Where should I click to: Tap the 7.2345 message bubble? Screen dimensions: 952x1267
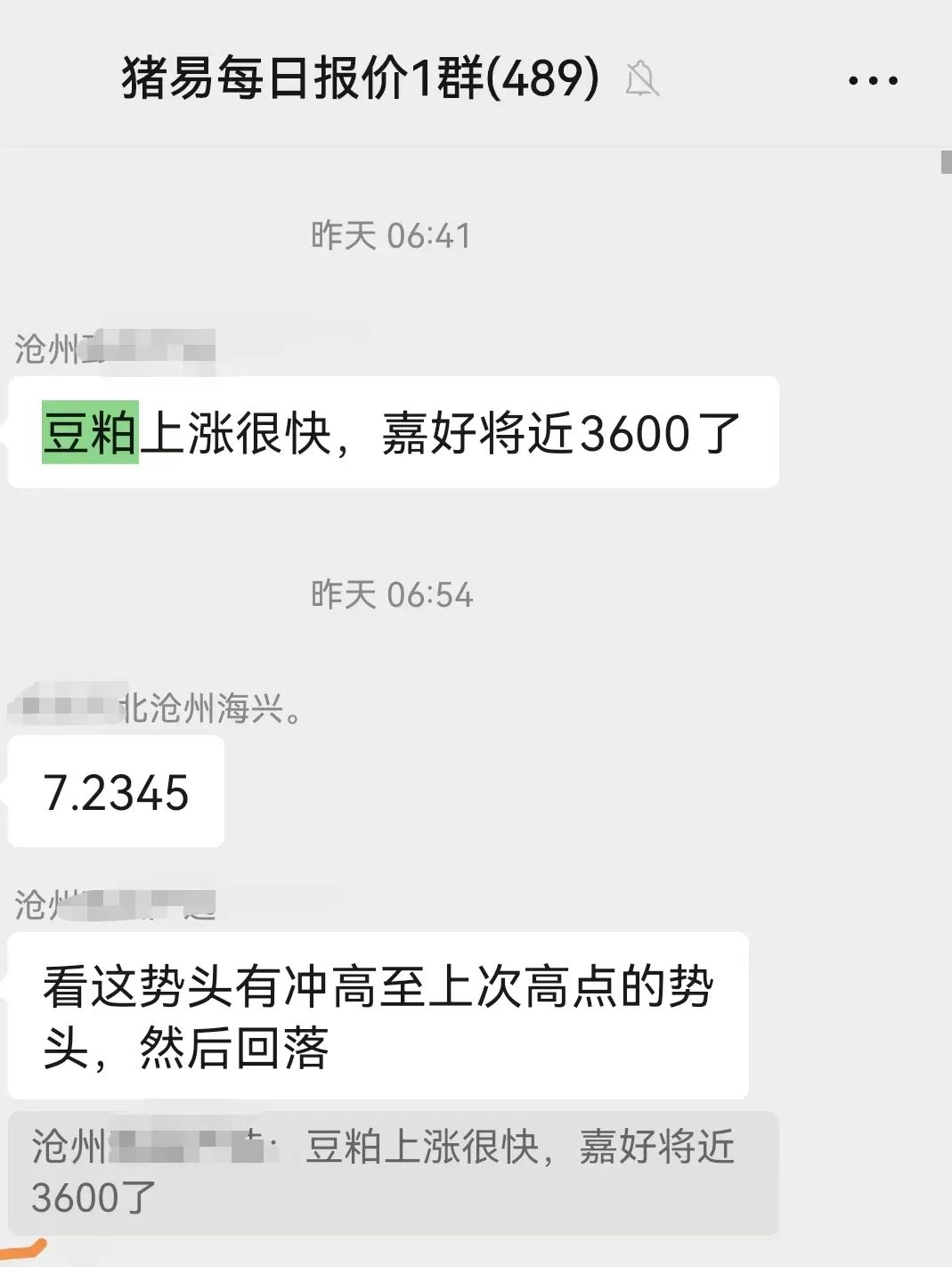click(x=114, y=793)
